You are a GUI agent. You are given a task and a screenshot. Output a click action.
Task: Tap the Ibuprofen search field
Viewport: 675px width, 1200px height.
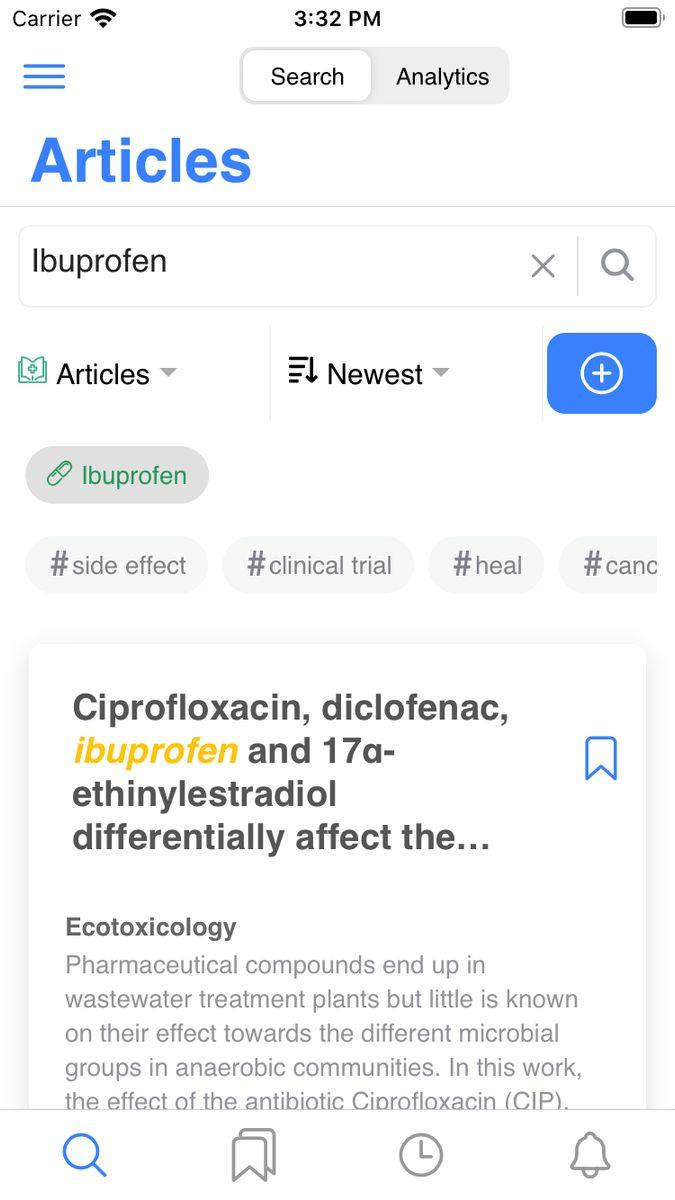tap(270, 265)
